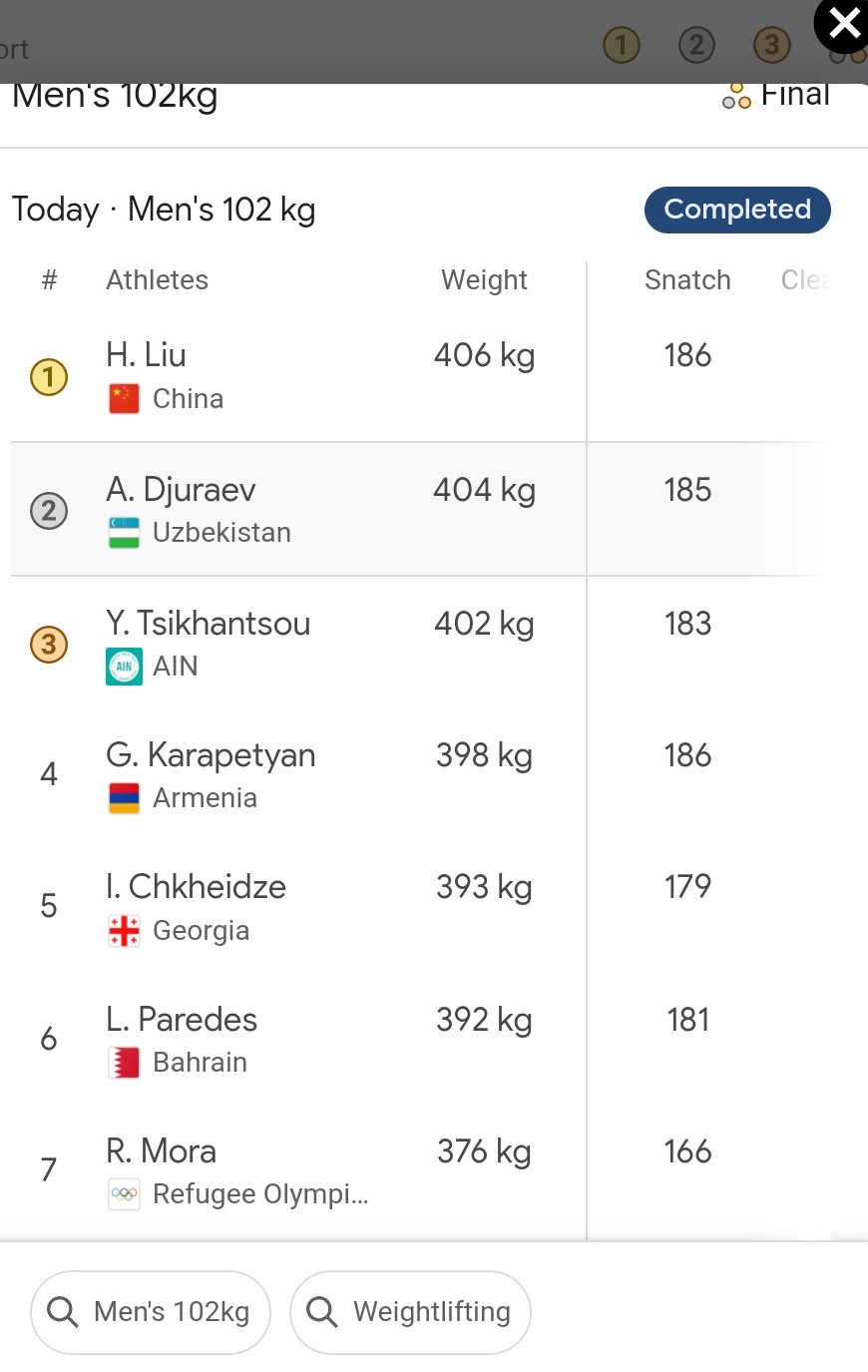This screenshot has width=868, height=1372.
Task: Close the results overlay
Action: tap(843, 24)
